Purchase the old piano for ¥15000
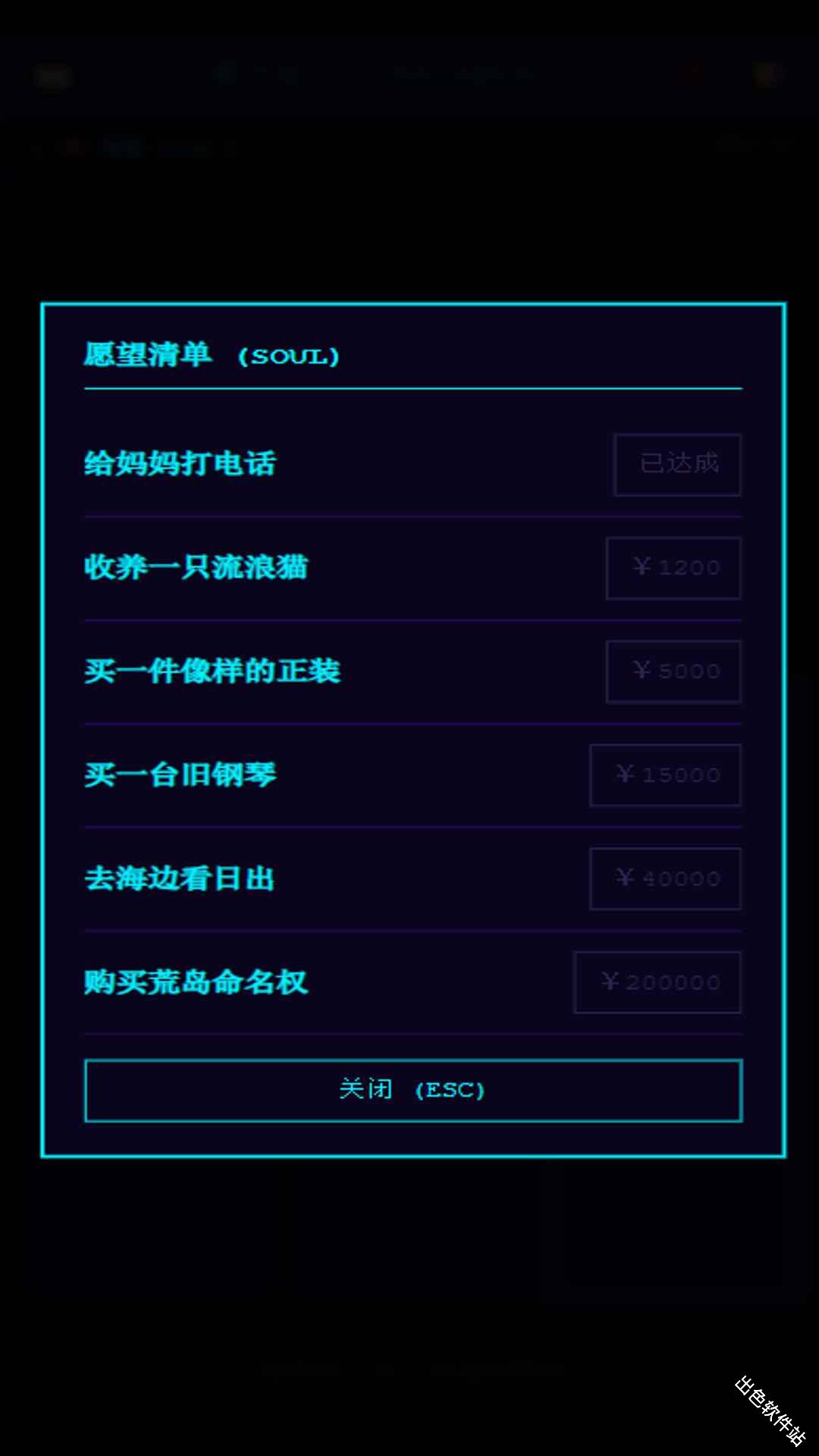Screen dimensions: 819x1456 point(665,774)
